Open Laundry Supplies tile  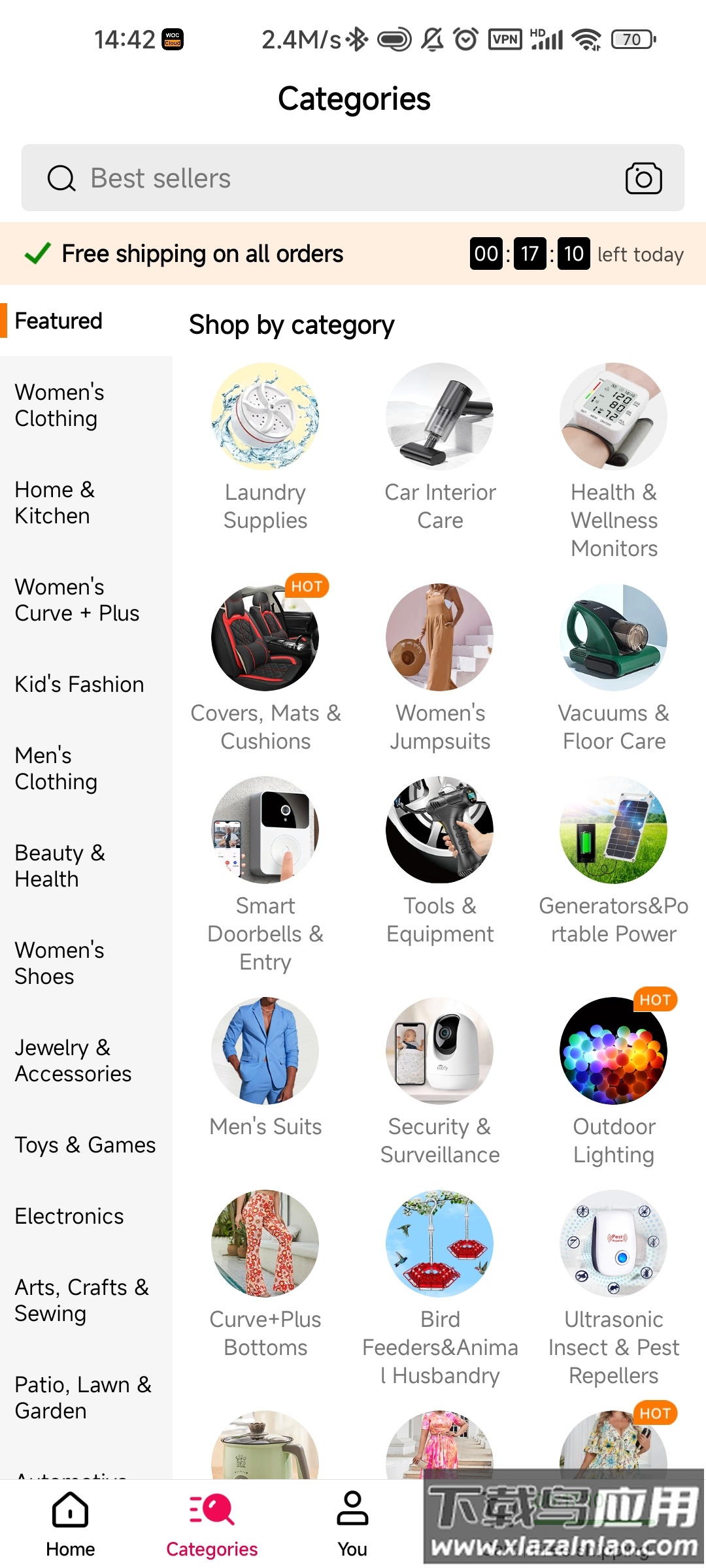pos(265,417)
